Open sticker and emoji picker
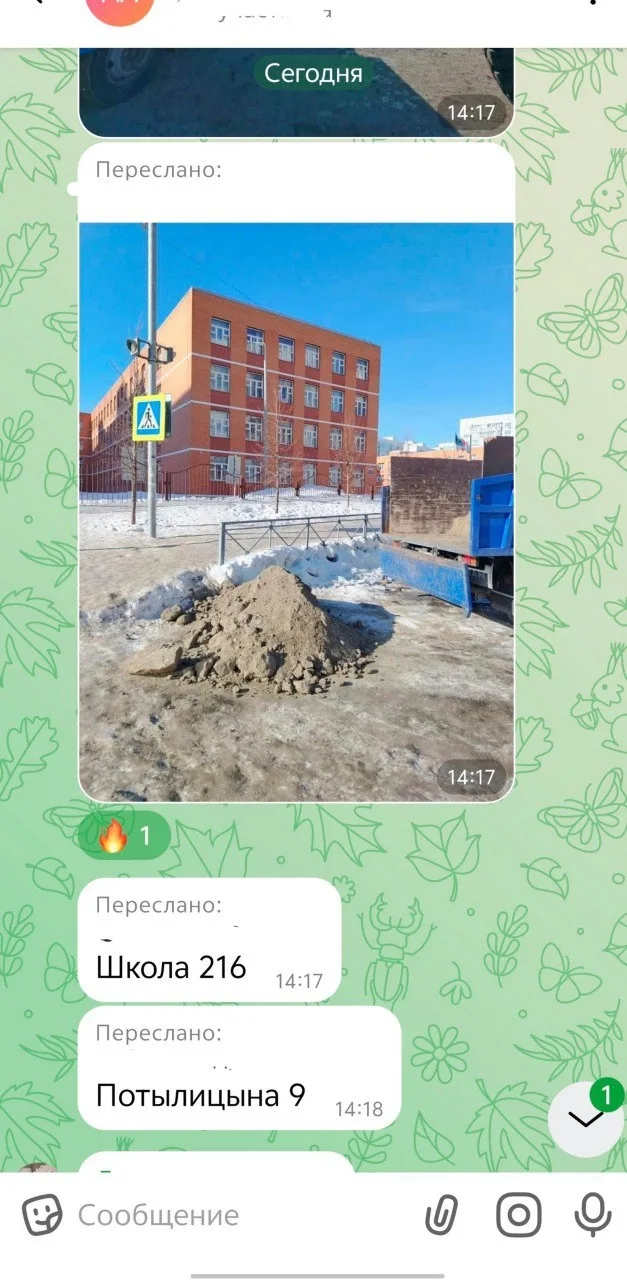627x1280 pixels. (x=43, y=1215)
